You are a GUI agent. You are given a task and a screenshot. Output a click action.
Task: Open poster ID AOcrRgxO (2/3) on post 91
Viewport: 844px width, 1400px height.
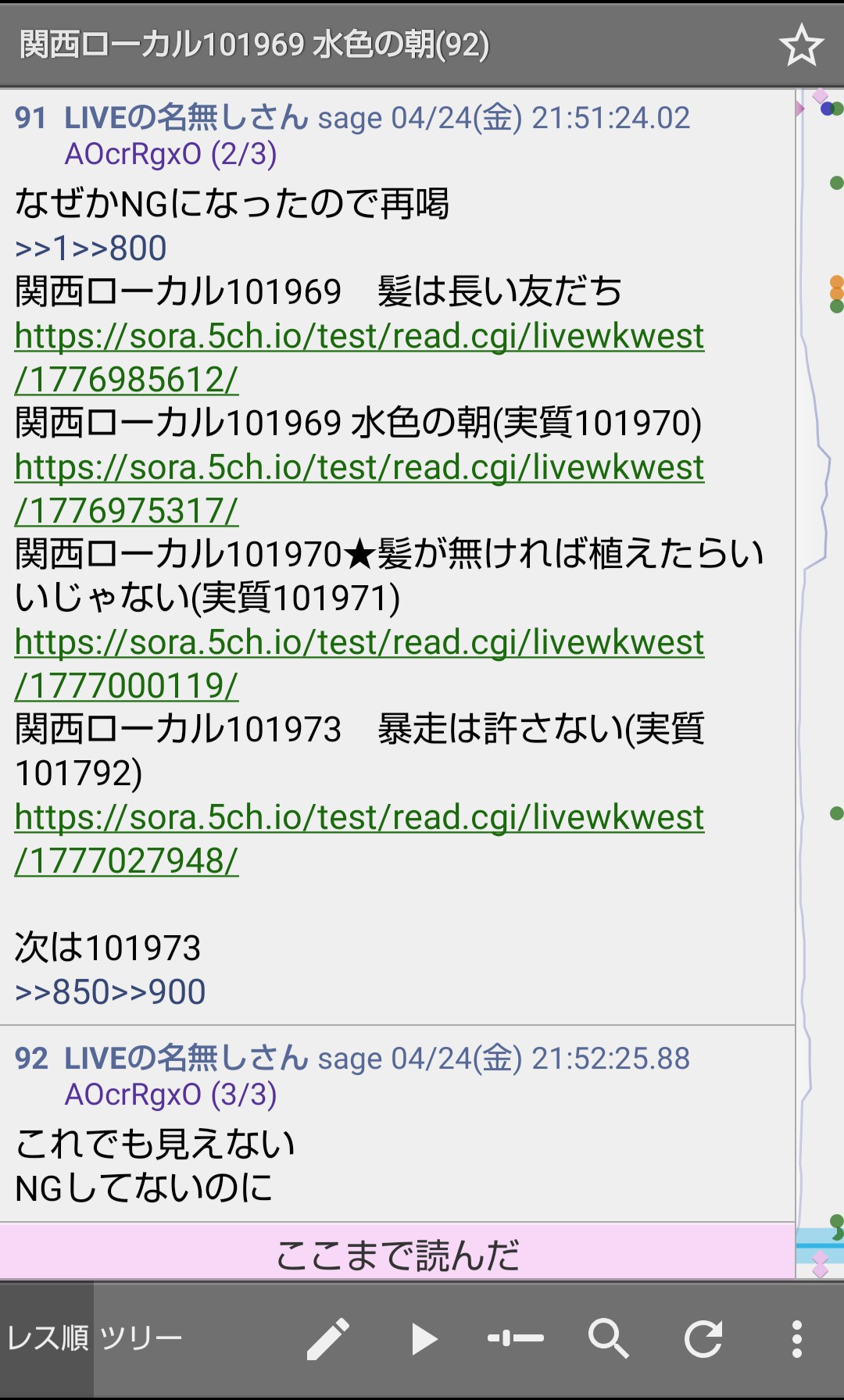[170, 154]
